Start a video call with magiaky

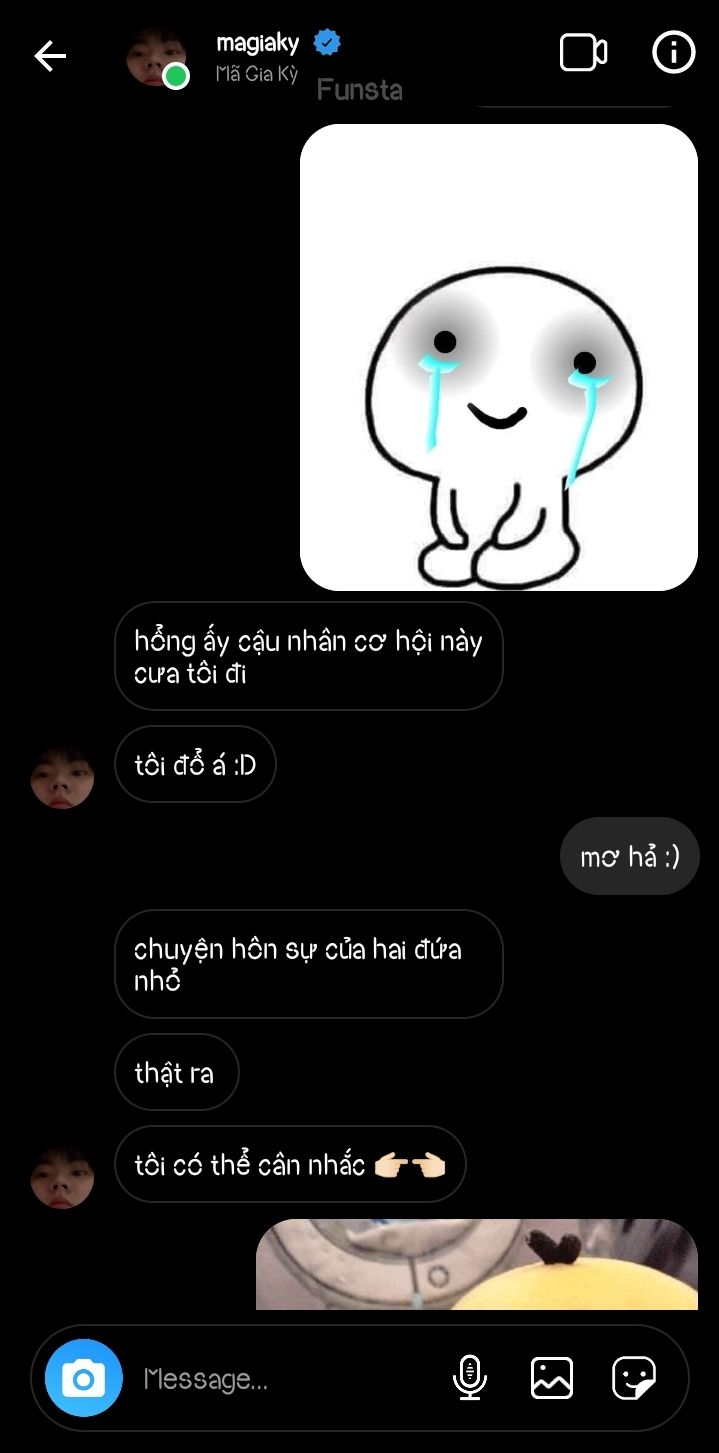point(583,53)
